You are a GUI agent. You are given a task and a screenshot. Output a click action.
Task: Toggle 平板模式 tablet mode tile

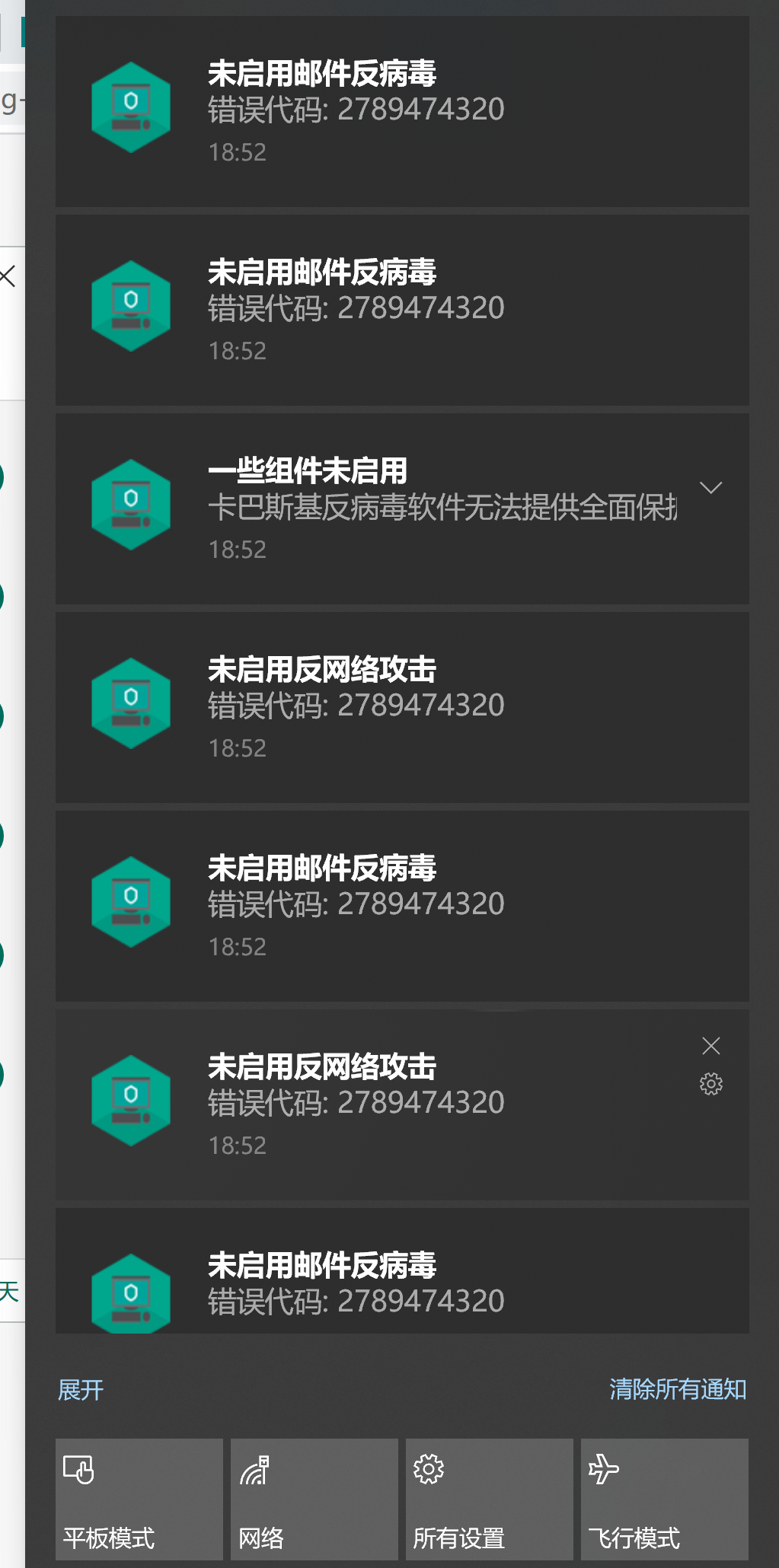point(139,1499)
